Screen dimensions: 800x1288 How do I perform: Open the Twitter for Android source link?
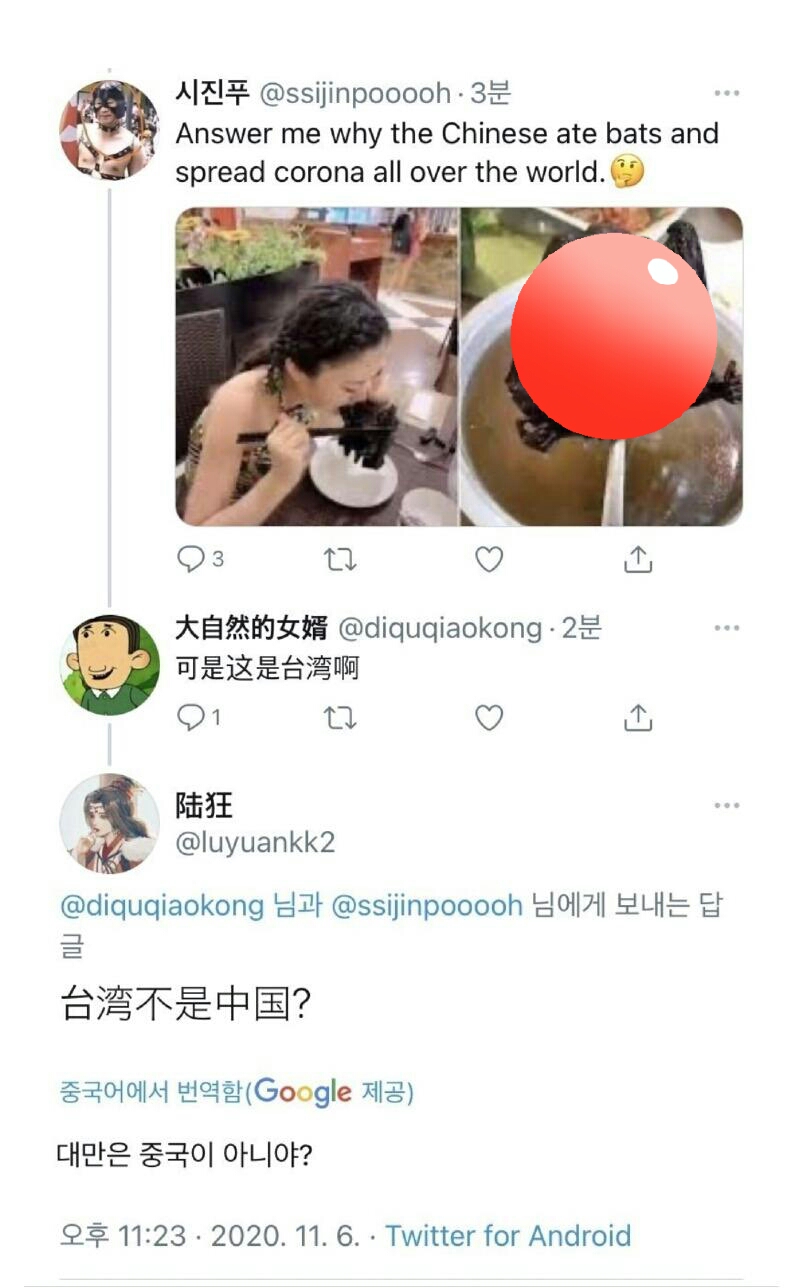point(508,1235)
